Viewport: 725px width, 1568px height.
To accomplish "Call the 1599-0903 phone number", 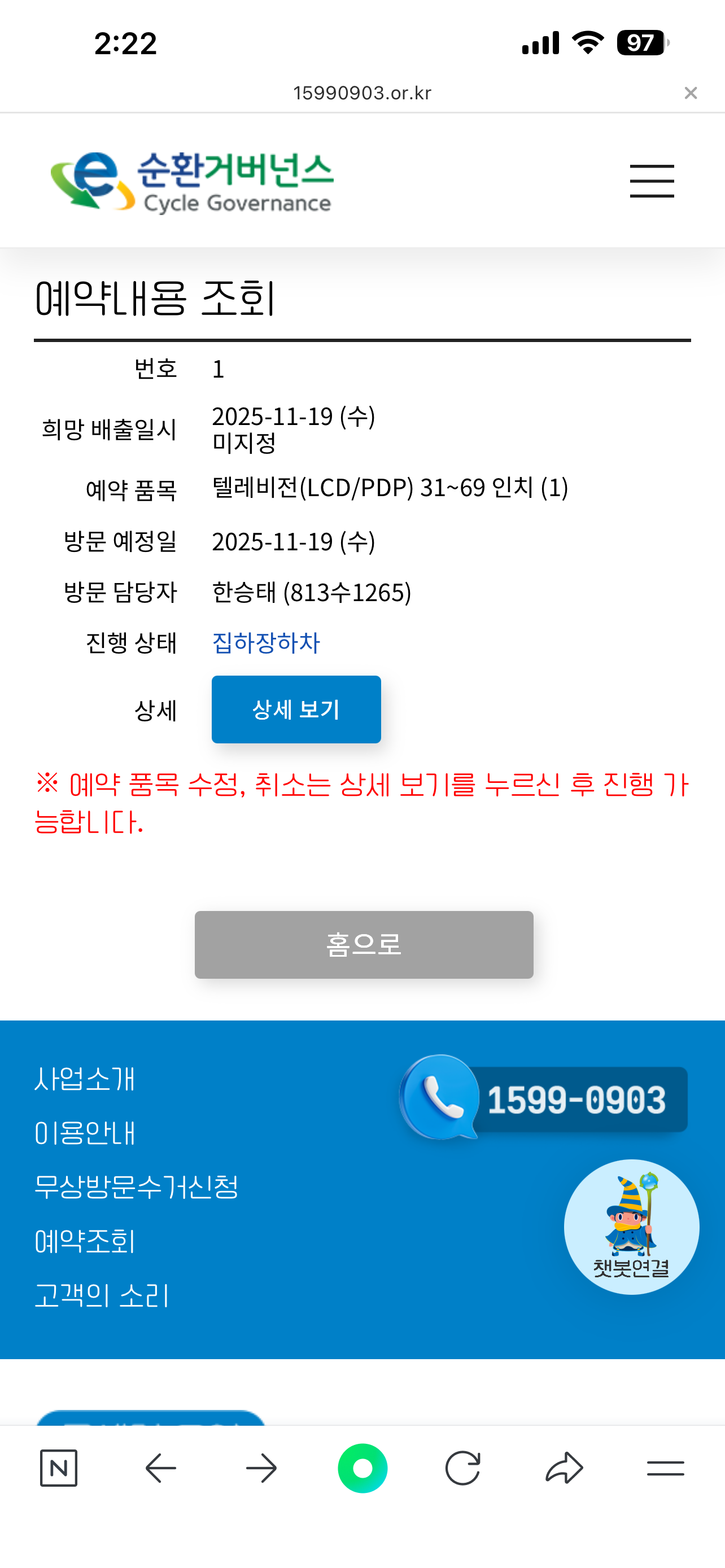I will 544,1100.
